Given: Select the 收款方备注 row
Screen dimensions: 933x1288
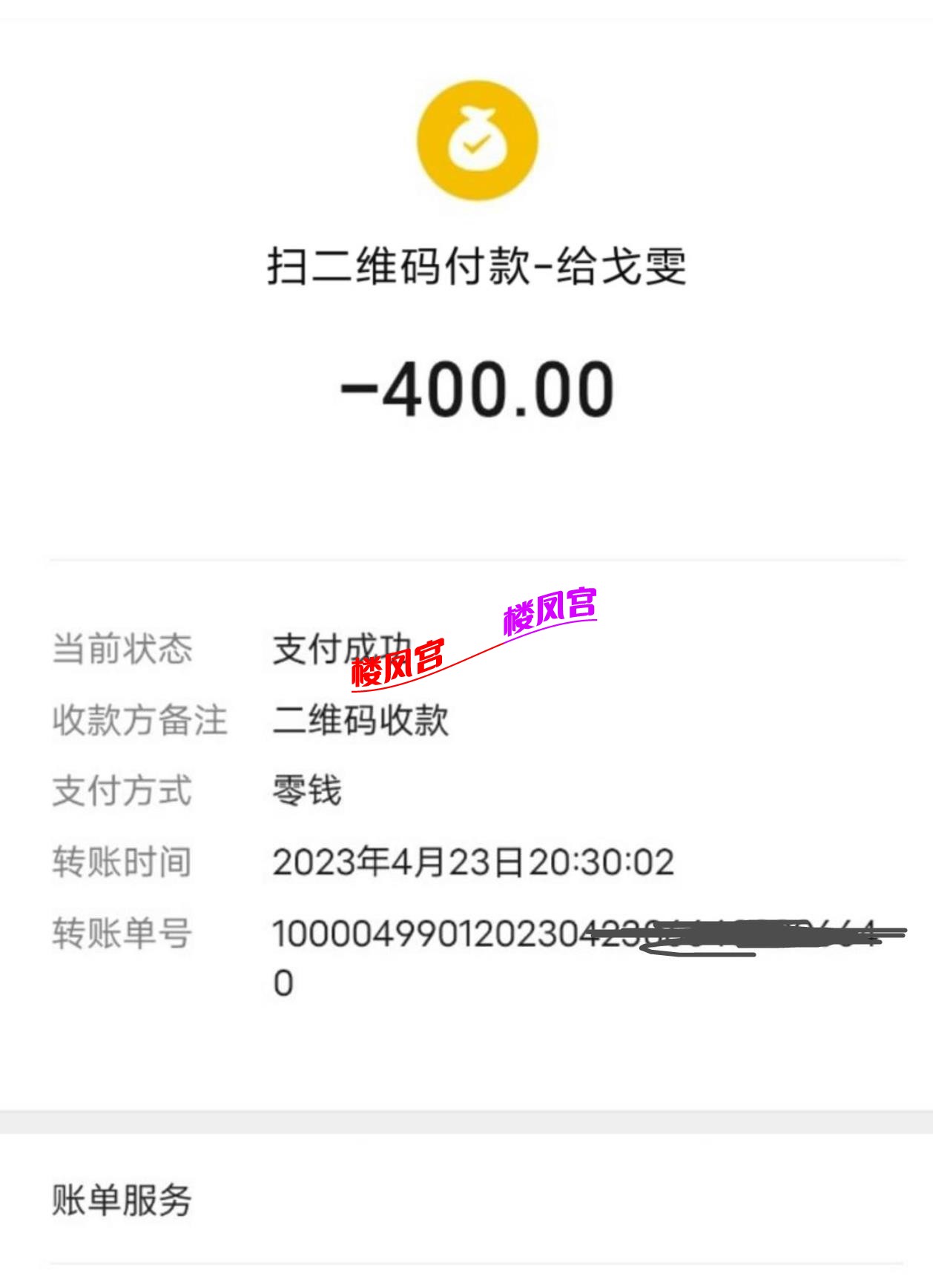Looking at the screenshot, I should click(x=141, y=719).
